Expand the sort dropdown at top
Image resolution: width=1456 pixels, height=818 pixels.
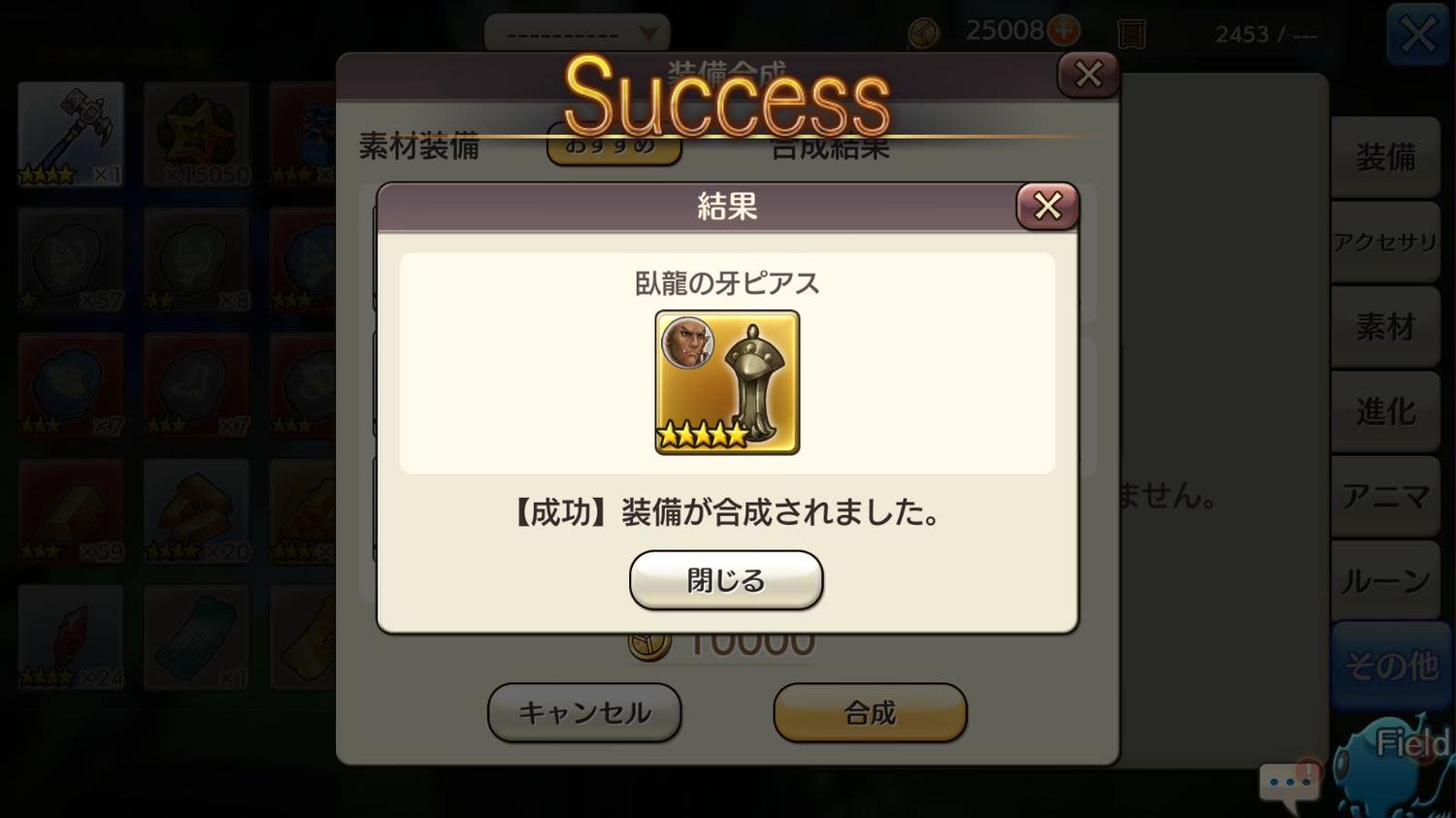(x=578, y=34)
